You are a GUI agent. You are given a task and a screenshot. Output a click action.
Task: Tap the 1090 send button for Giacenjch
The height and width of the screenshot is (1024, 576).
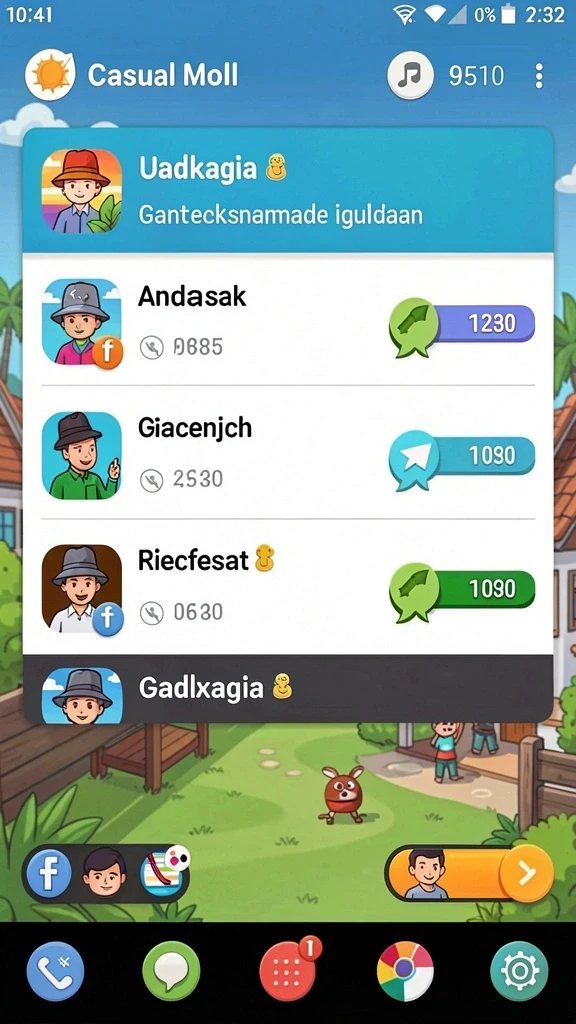click(x=462, y=456)
